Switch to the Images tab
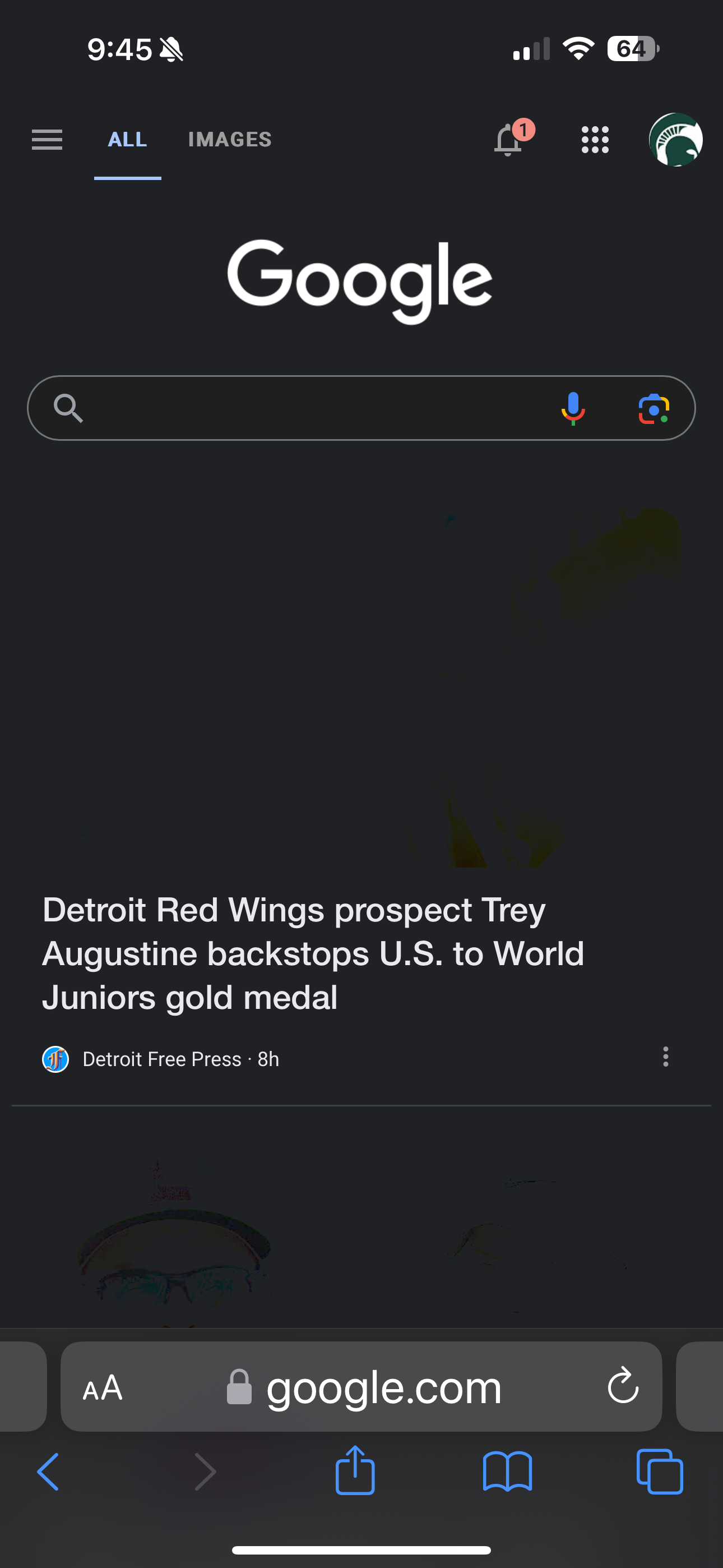The height and width of the screenshot is (1568, 723). coord(229,140)
